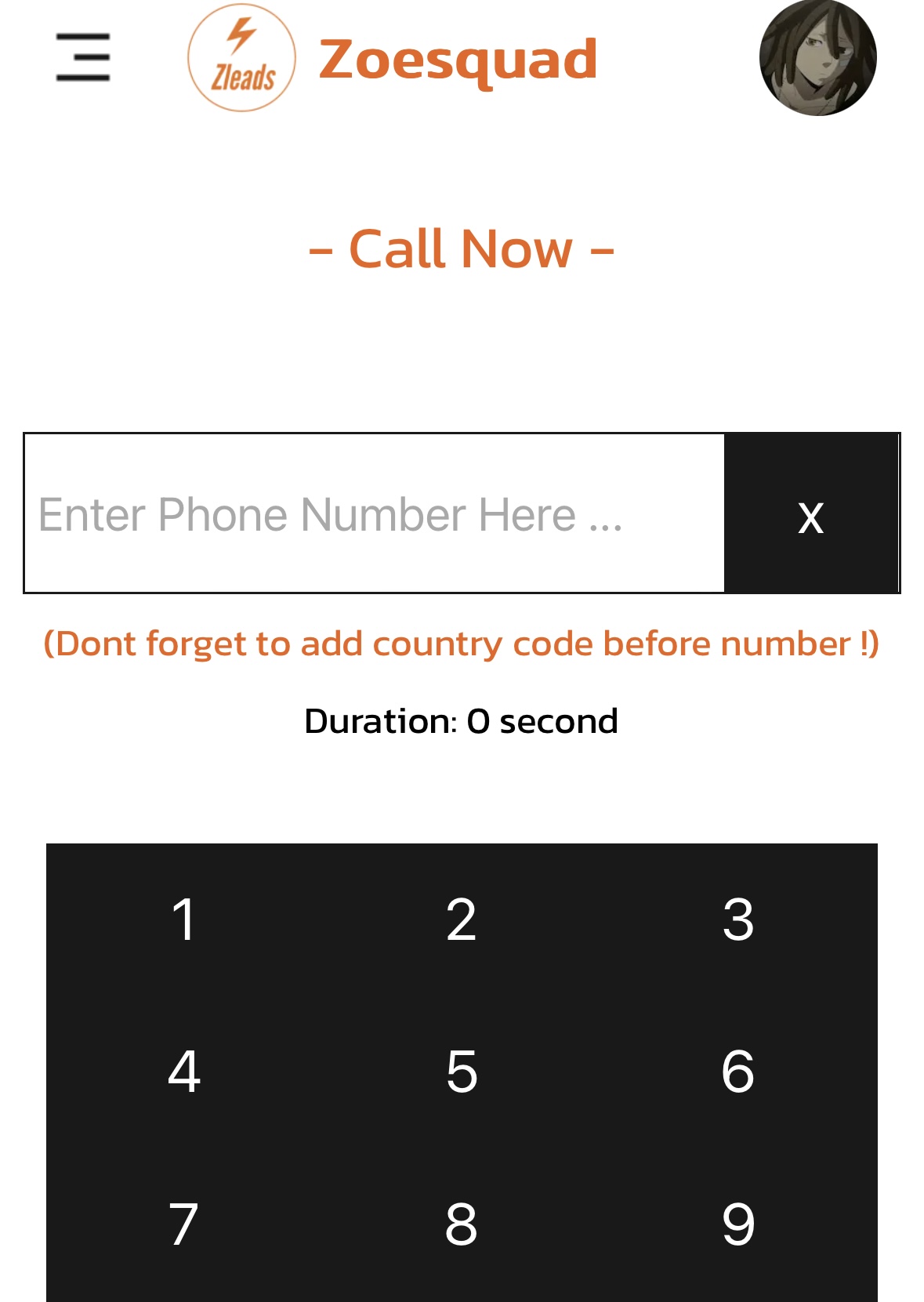Dial digit 9 on the keypad
This screenshot has height=1302, width=924.
[738, 1223]
